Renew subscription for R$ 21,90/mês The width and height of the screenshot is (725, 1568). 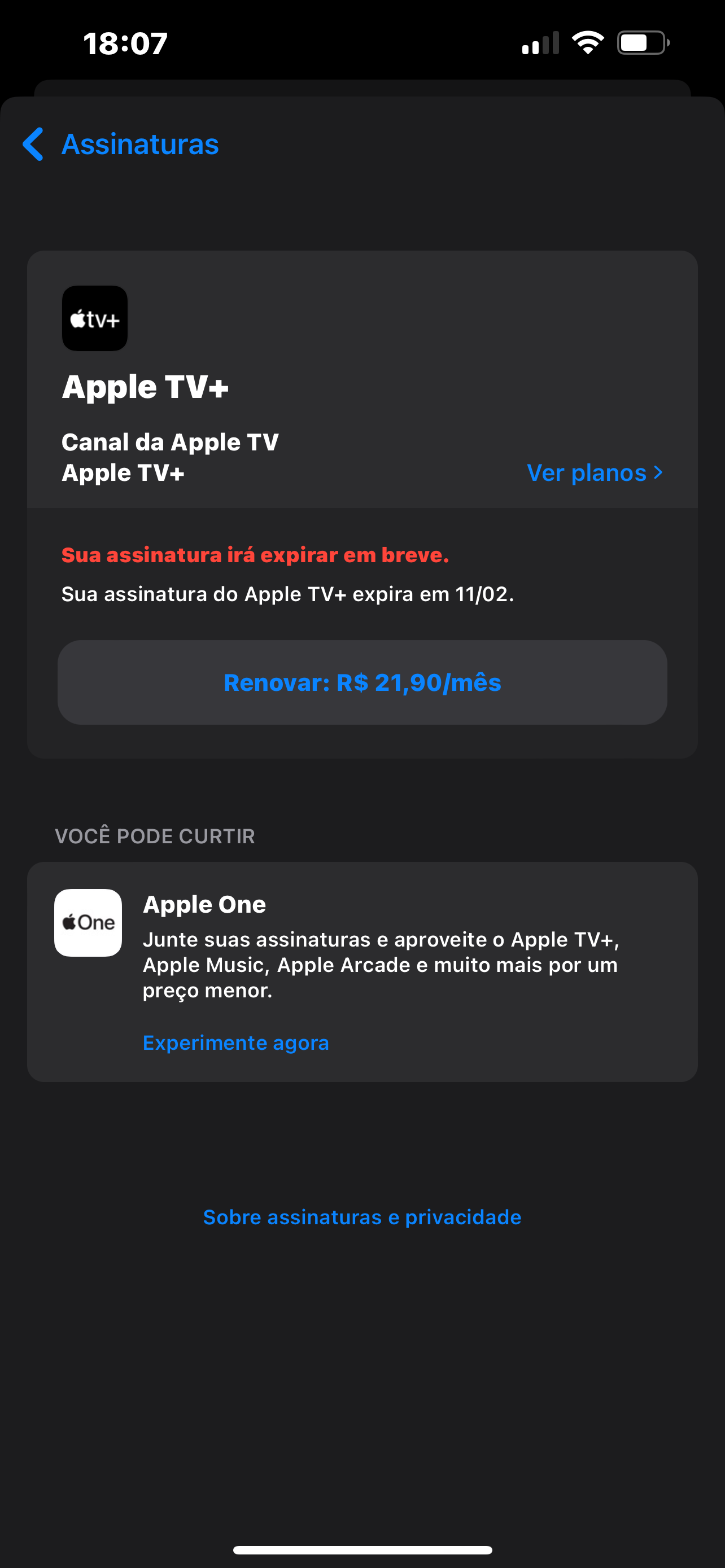(362, 682)
